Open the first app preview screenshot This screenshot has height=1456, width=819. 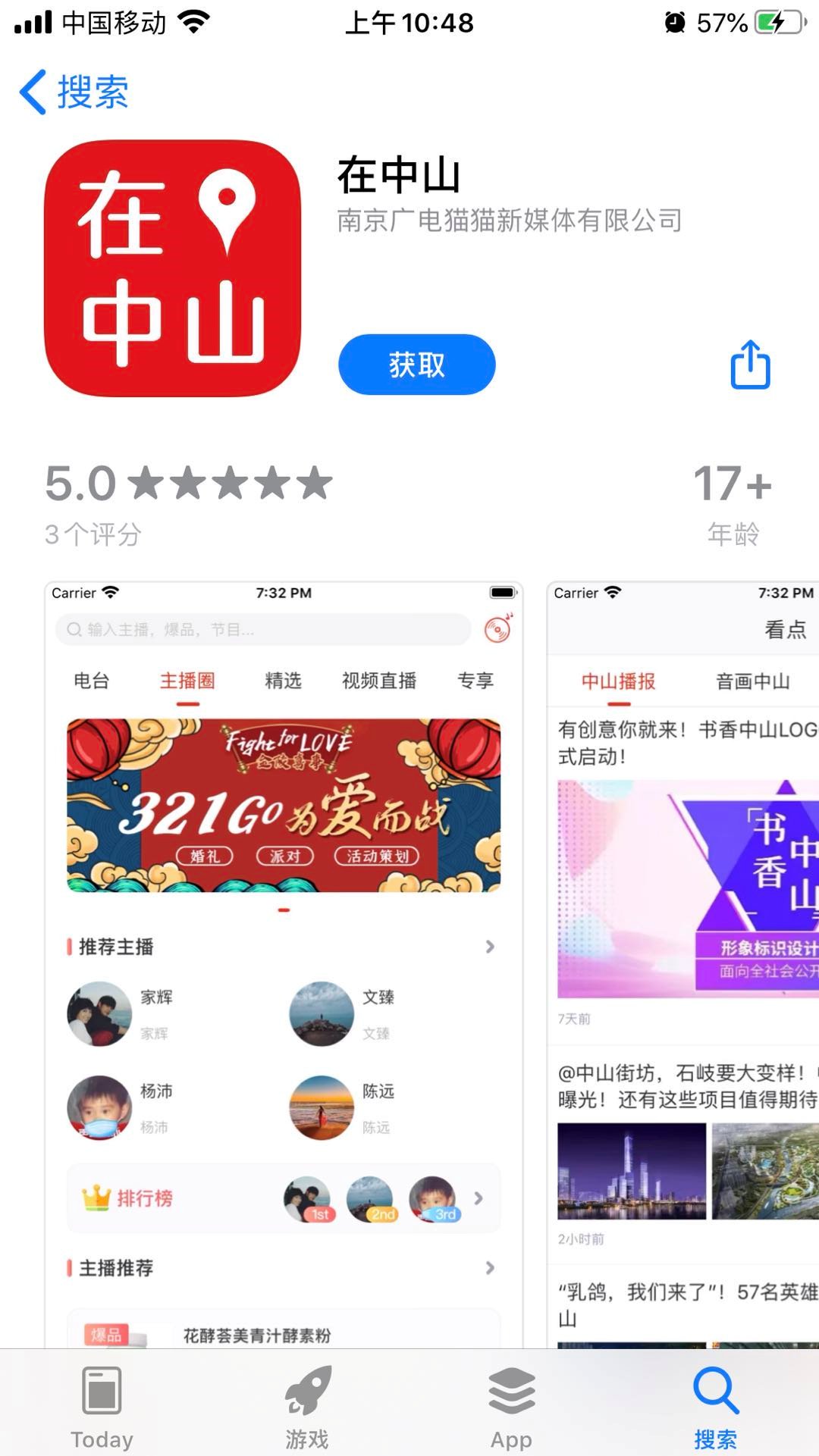pos(284,963)
